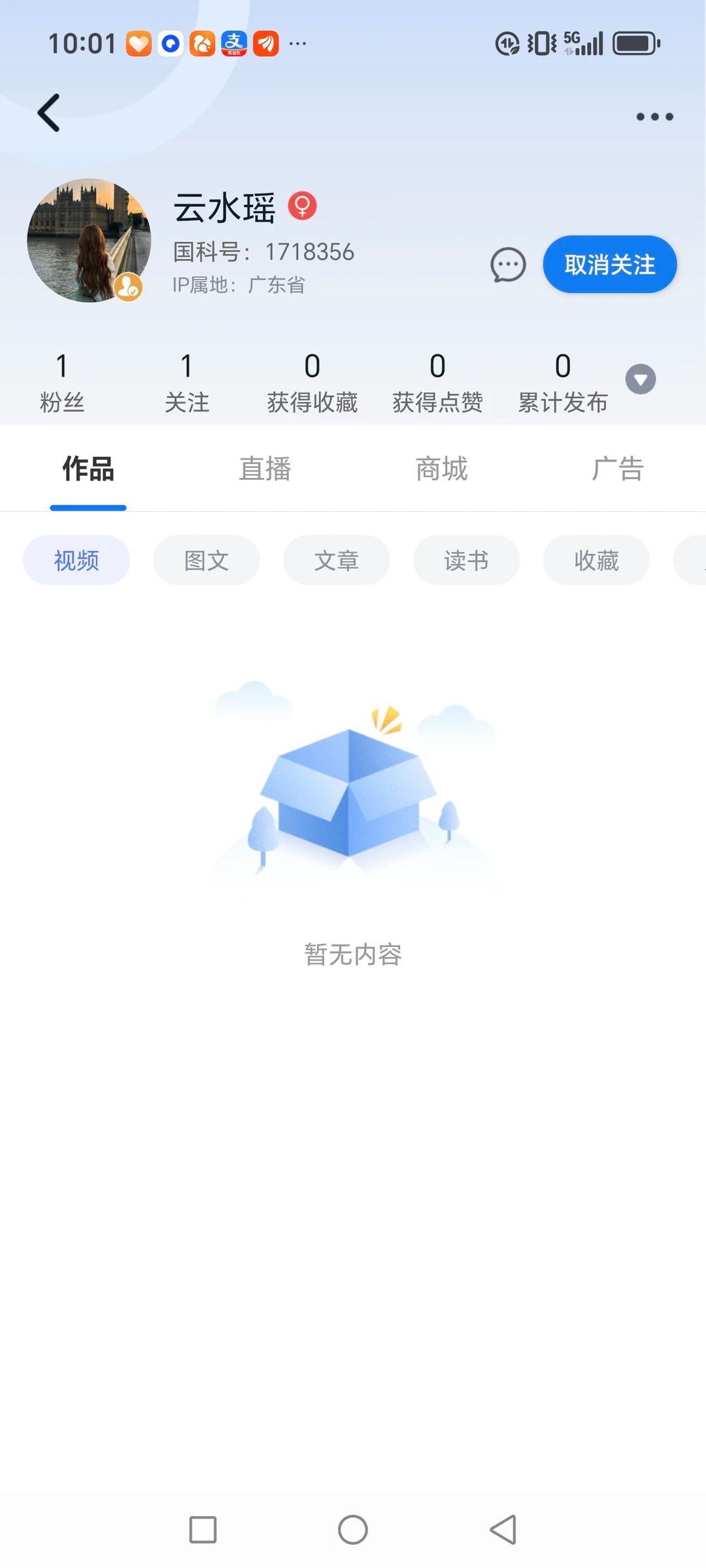Tap 取消关注 to unfollow
Screen dimensions: 706x1568
click(609, 265)
